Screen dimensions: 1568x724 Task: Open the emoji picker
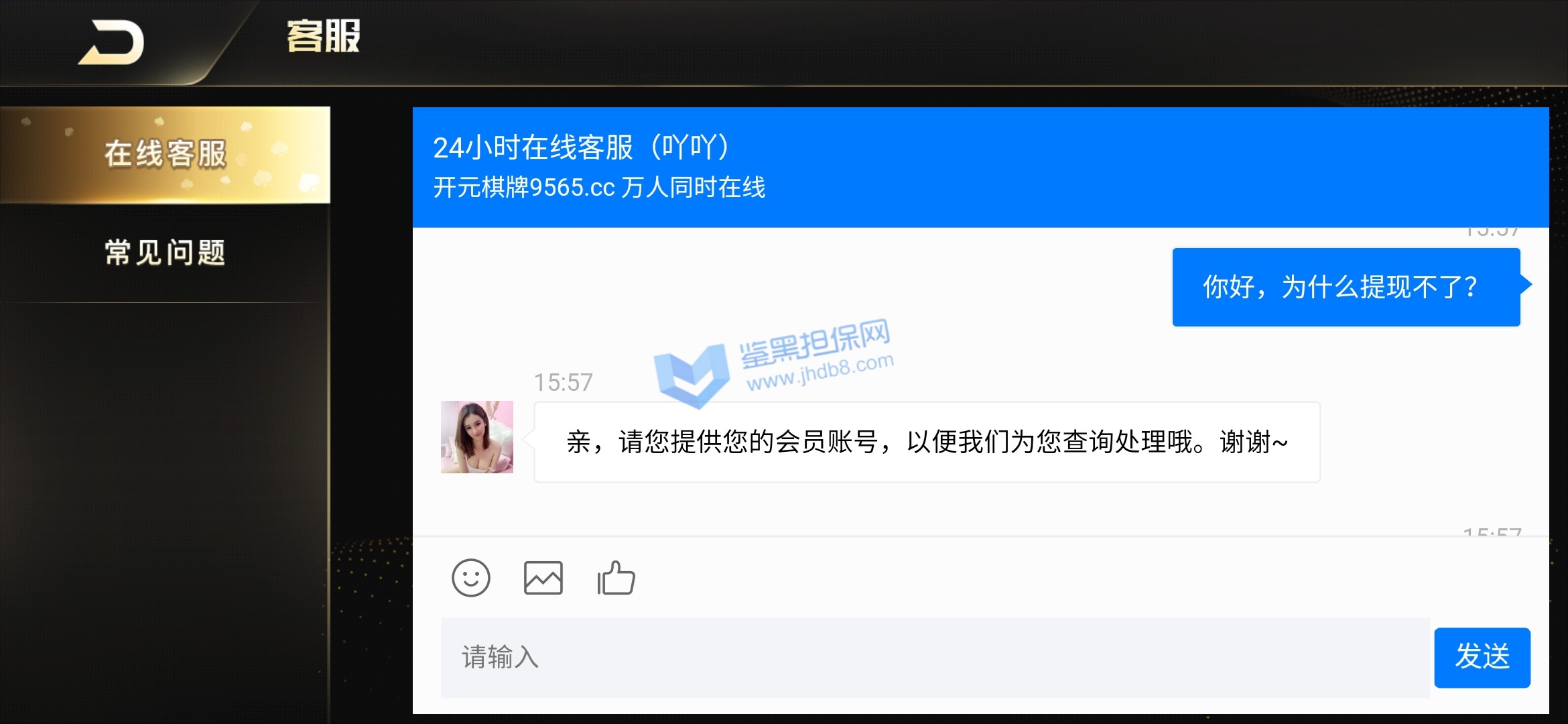pyautogui.click(x=470, y=578)
